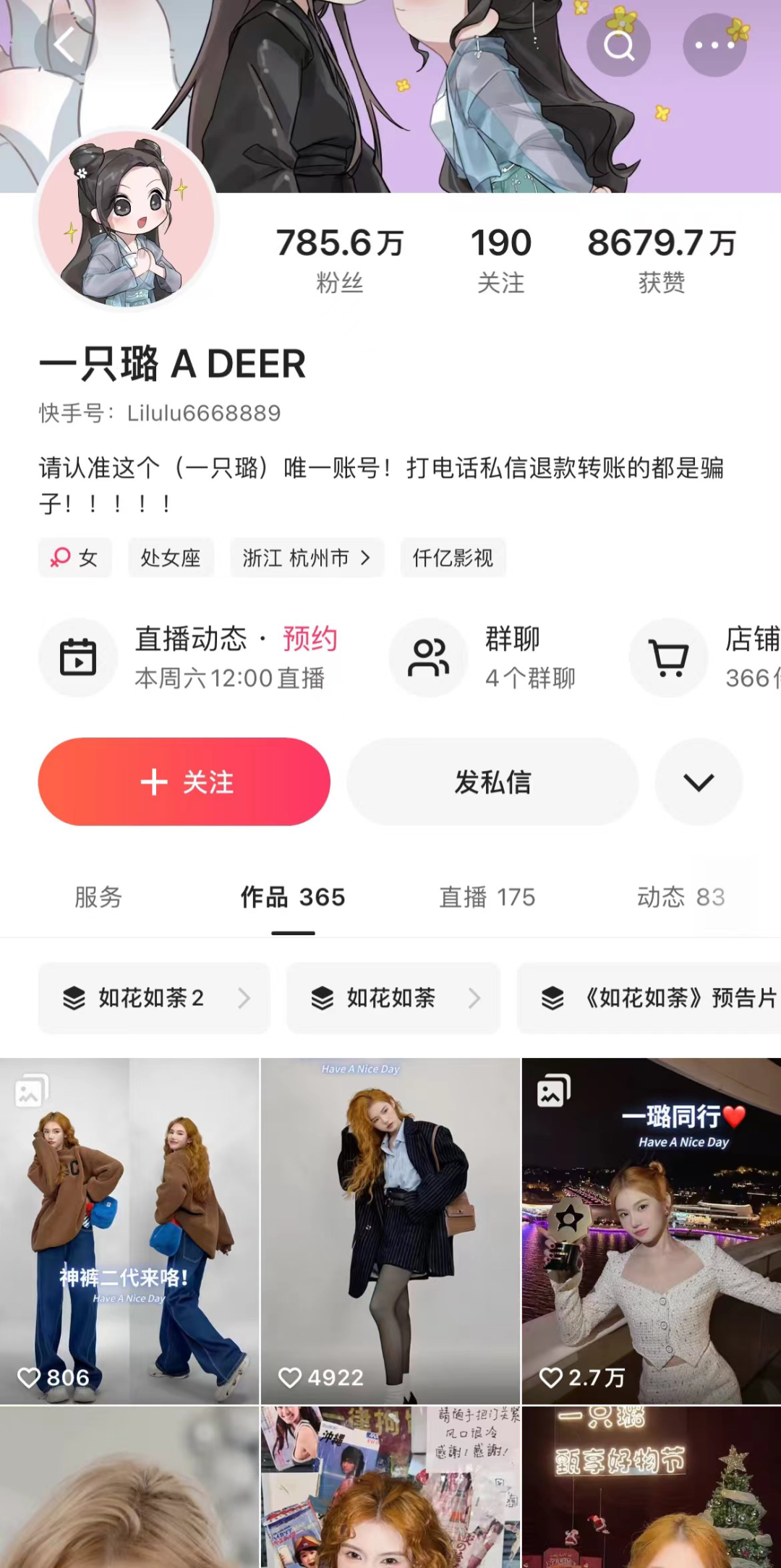This screenshot has height=1568, width=781.
Task: Expand the chevron-down recommendations button
Action: coord(699,782)
